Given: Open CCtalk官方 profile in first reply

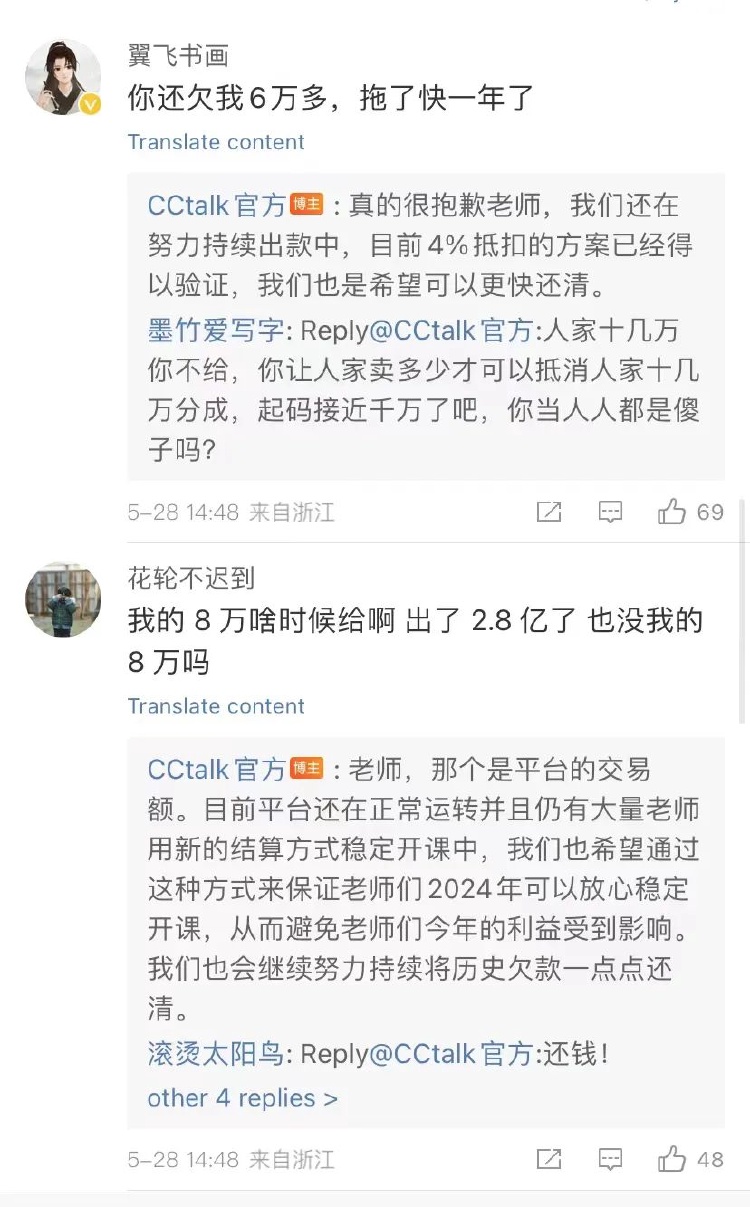Looking at the screenshot, I should pos(217,206).
